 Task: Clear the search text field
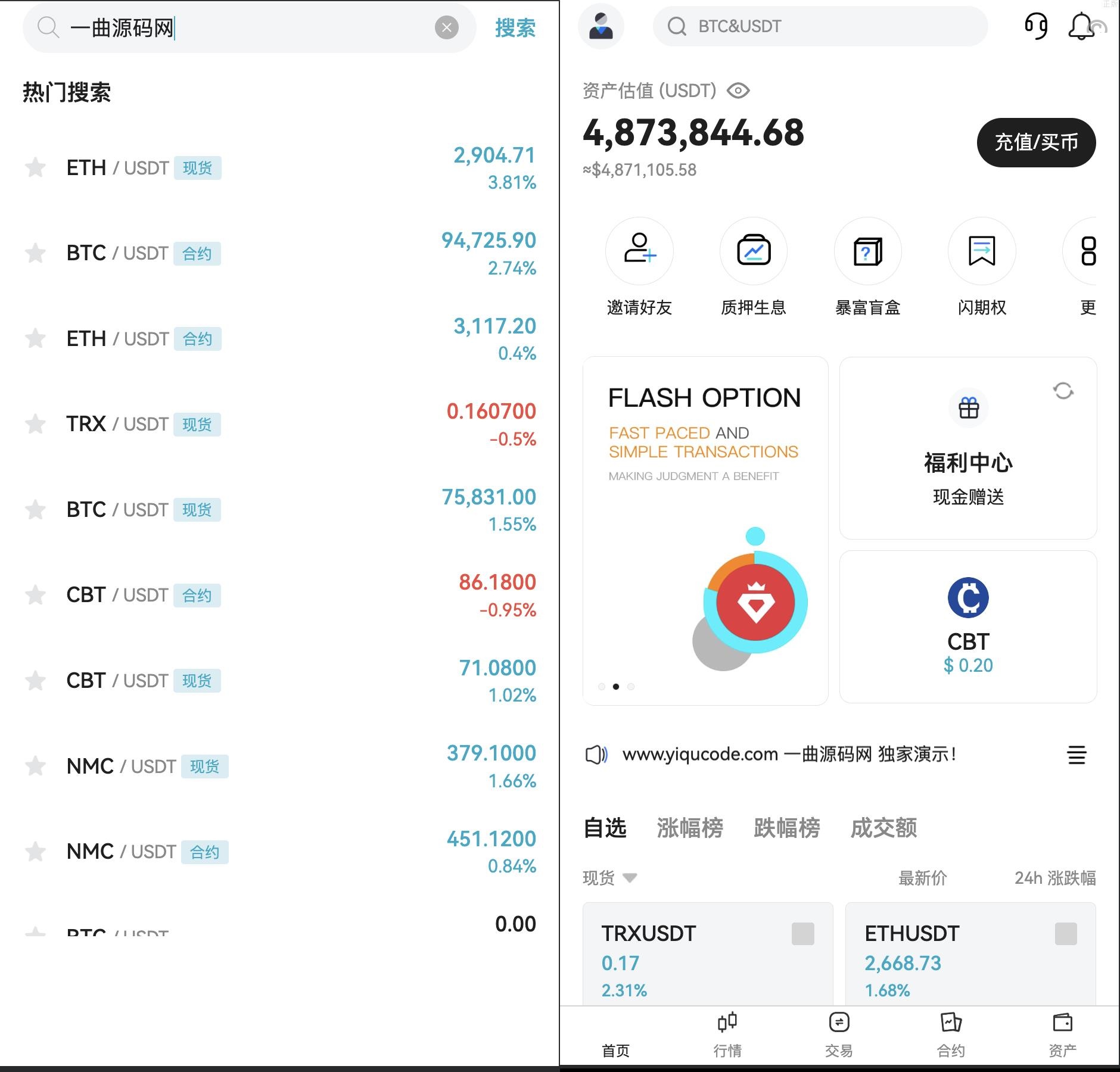(446, 27)
